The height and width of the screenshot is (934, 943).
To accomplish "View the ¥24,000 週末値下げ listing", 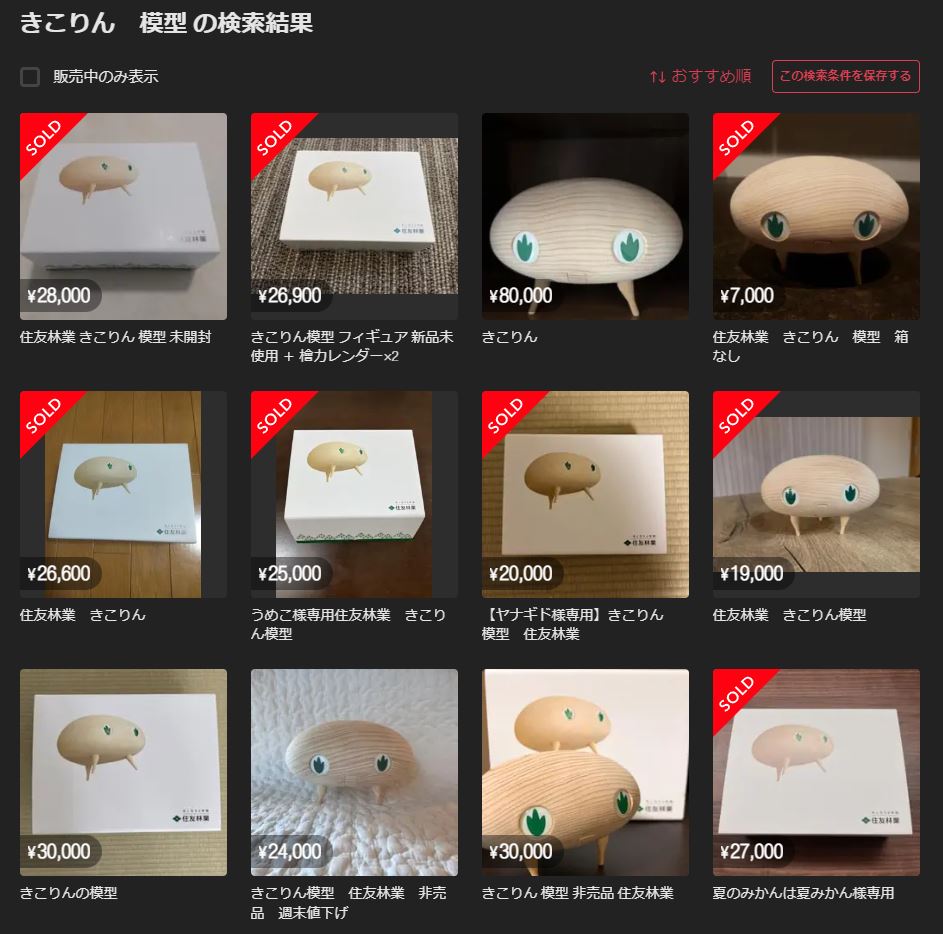I will pos(354,772).
